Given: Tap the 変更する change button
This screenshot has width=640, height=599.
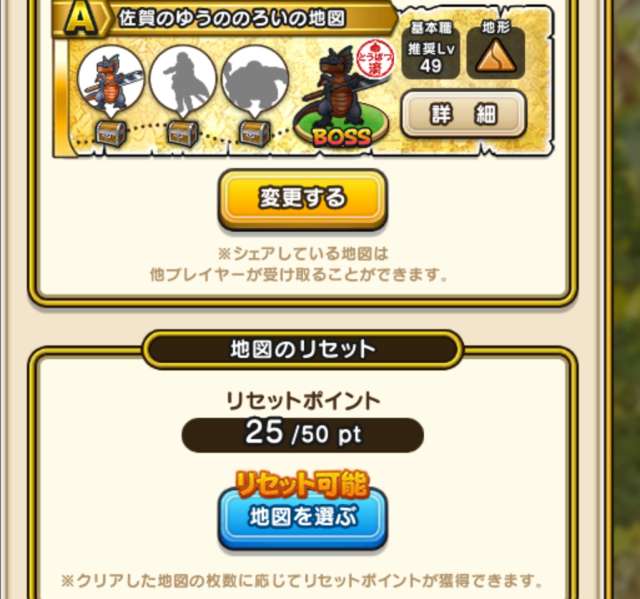Looking at the screenshot, I should 302,198.
